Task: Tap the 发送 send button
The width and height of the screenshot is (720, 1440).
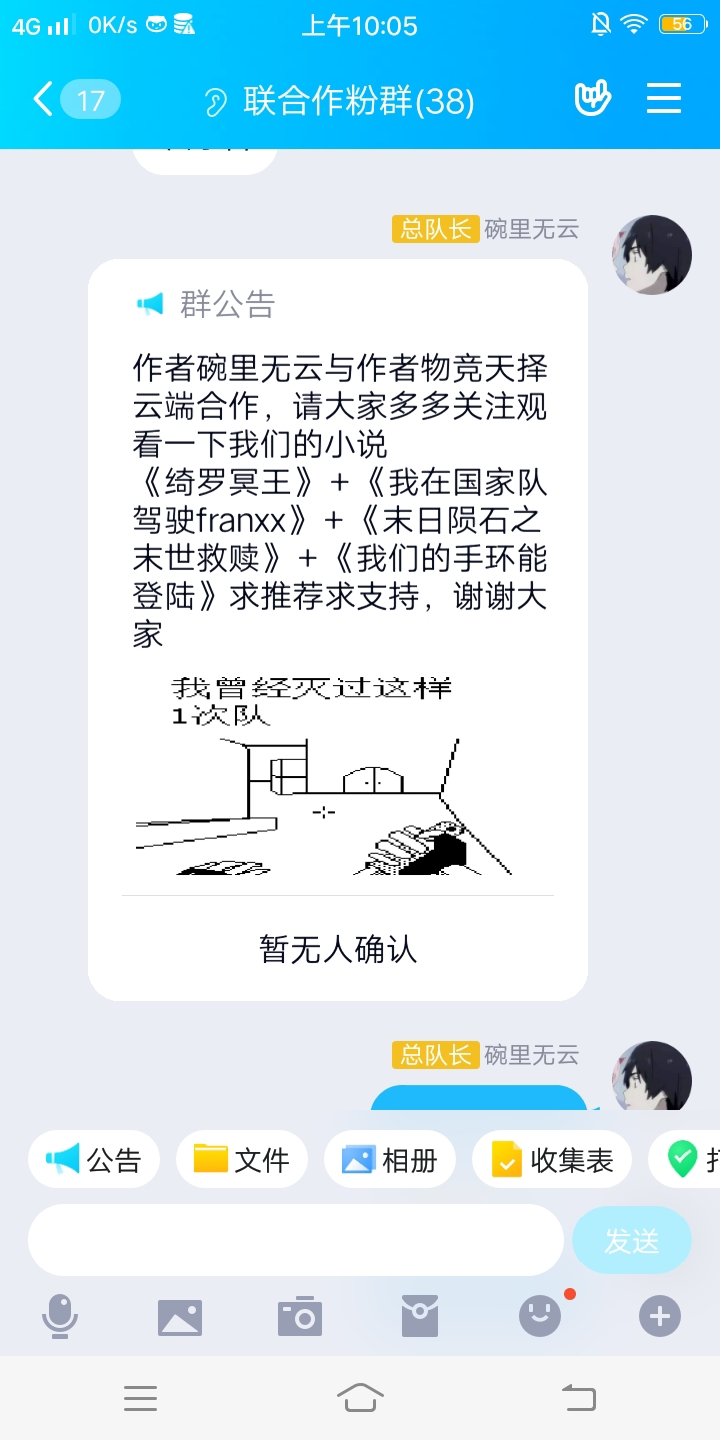Action: (x=632, y=1241)
